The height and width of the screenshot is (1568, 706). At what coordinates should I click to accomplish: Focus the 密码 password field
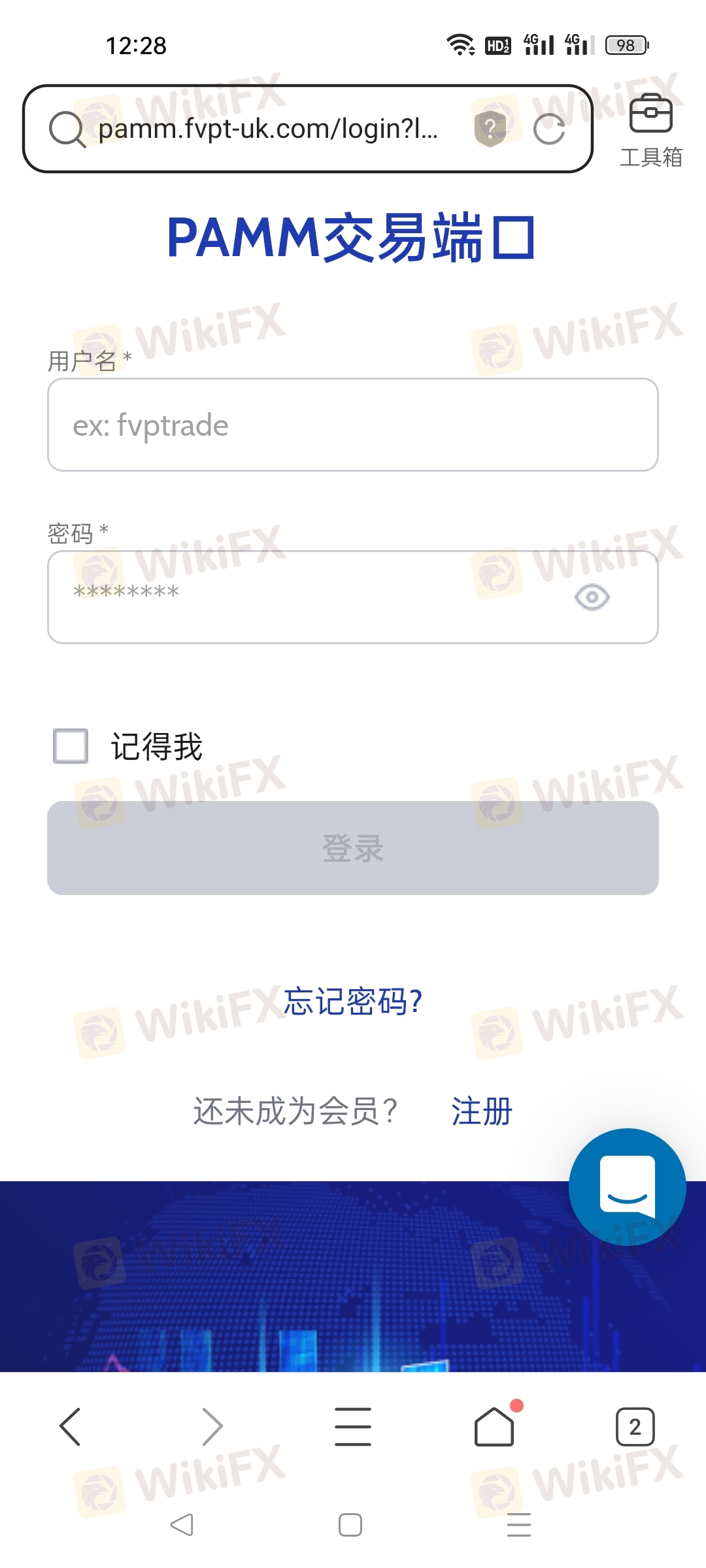point(307,597)
